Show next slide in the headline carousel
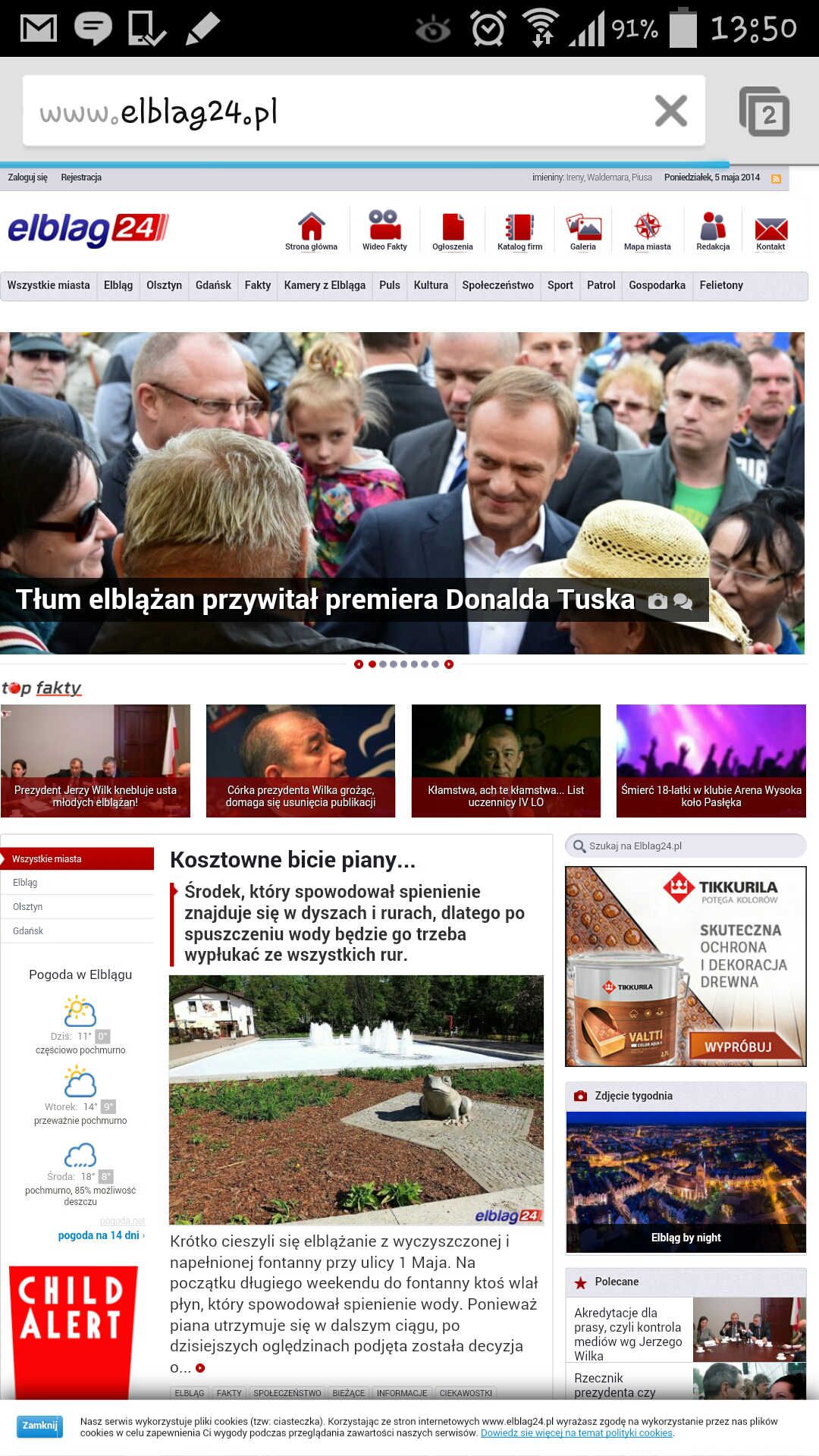This screenshot has height=1456, width=819. coord(449,664)
